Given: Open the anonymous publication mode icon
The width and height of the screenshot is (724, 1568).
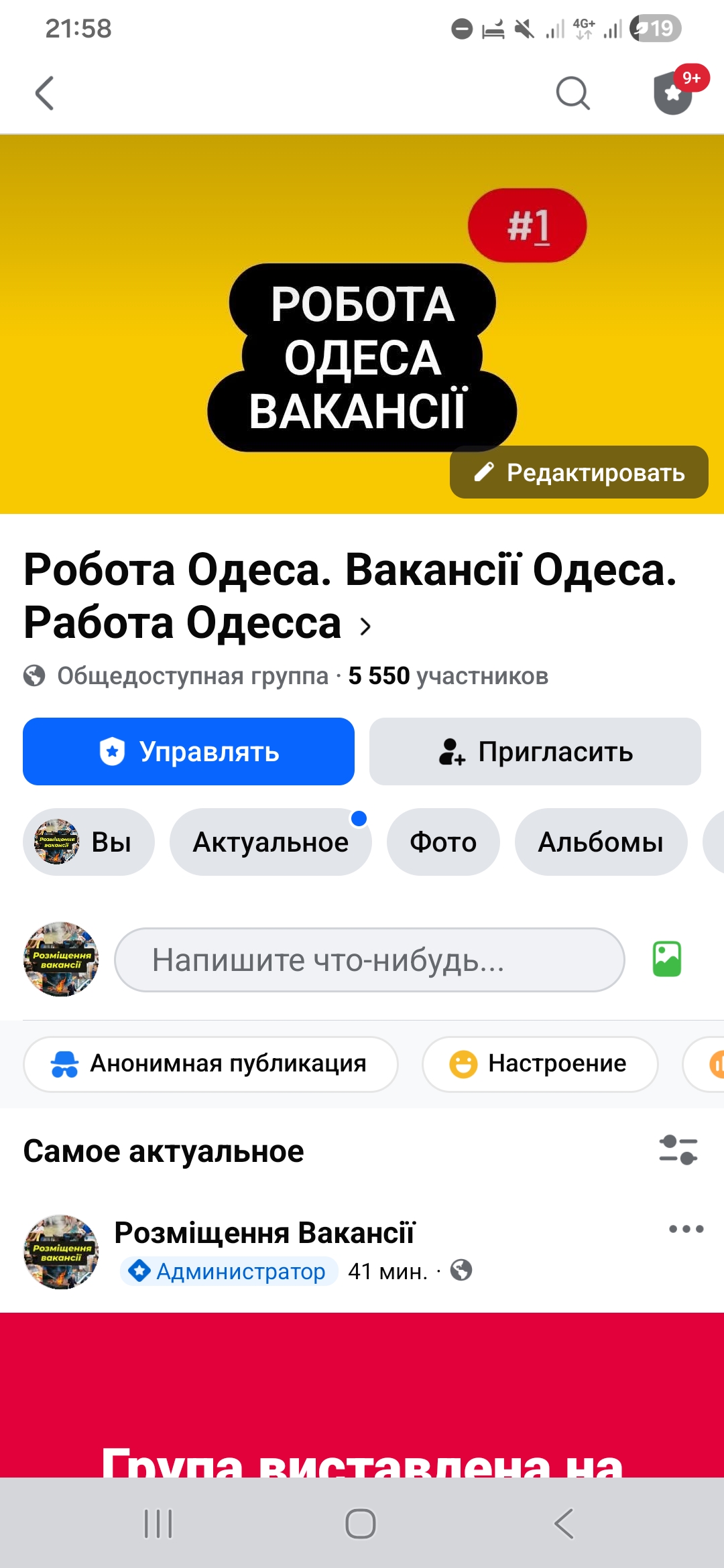Looking at the screenshot, I should [x=66, y=1063].
